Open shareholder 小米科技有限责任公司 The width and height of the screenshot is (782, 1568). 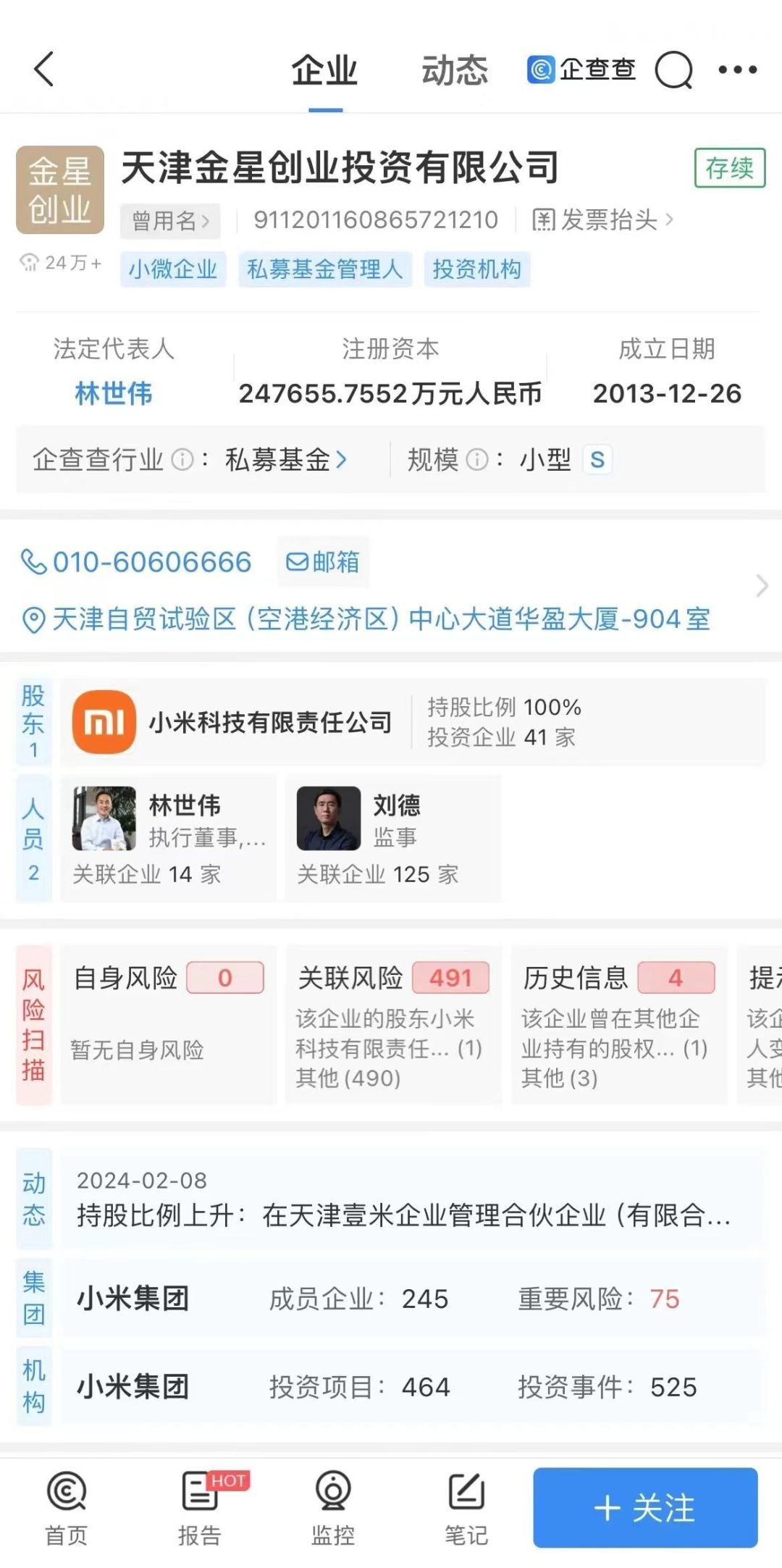(269, 722)
